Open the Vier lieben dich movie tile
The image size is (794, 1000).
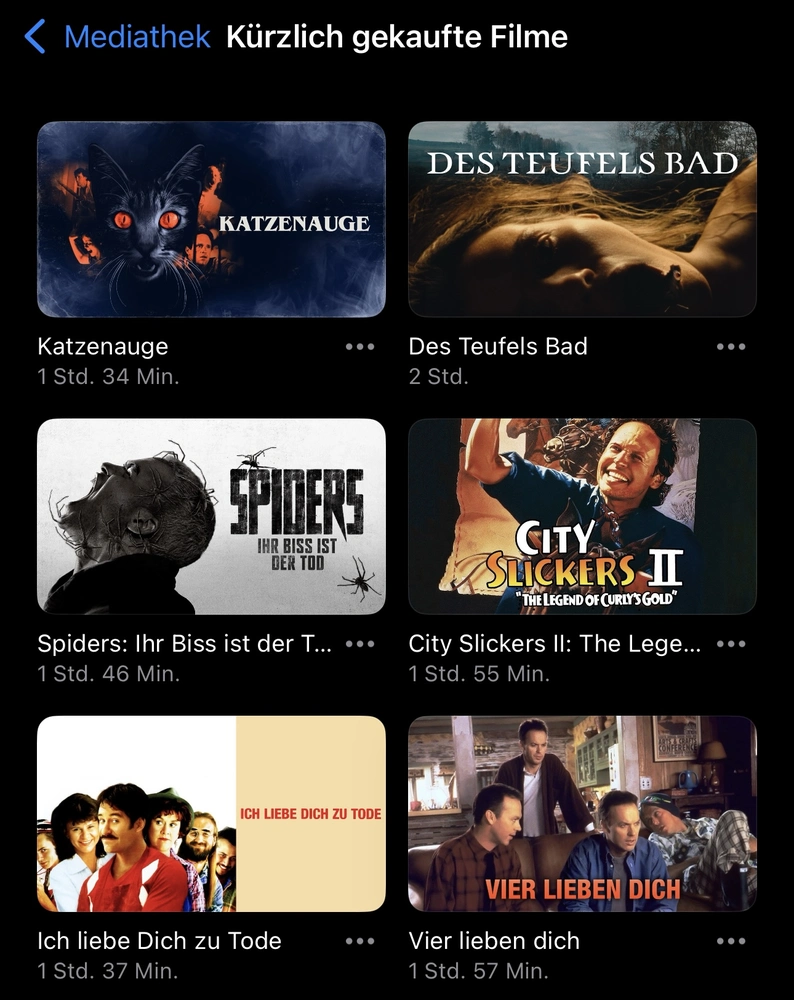coord(582,813)
